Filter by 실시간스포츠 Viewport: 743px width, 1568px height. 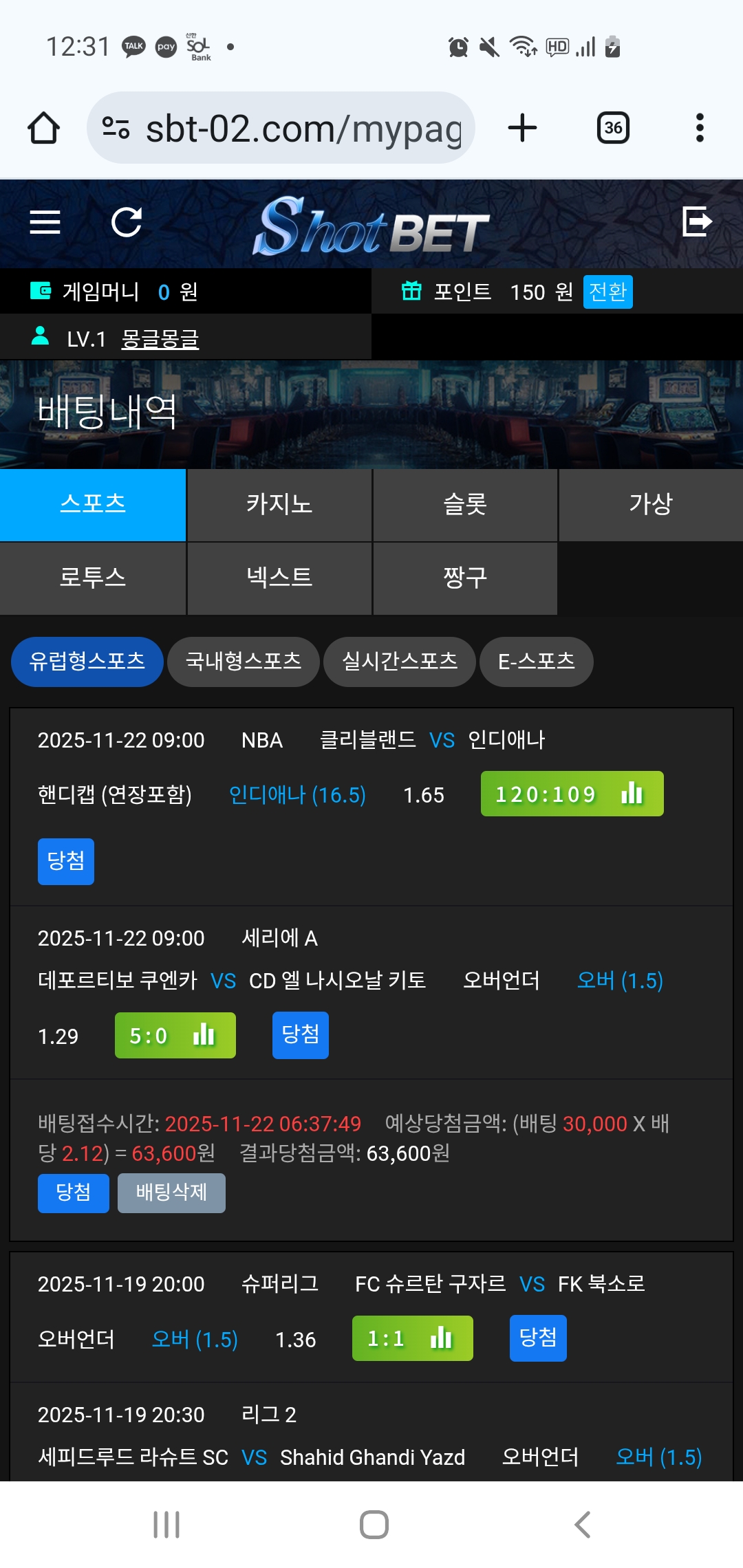click(x=400, y=662)
